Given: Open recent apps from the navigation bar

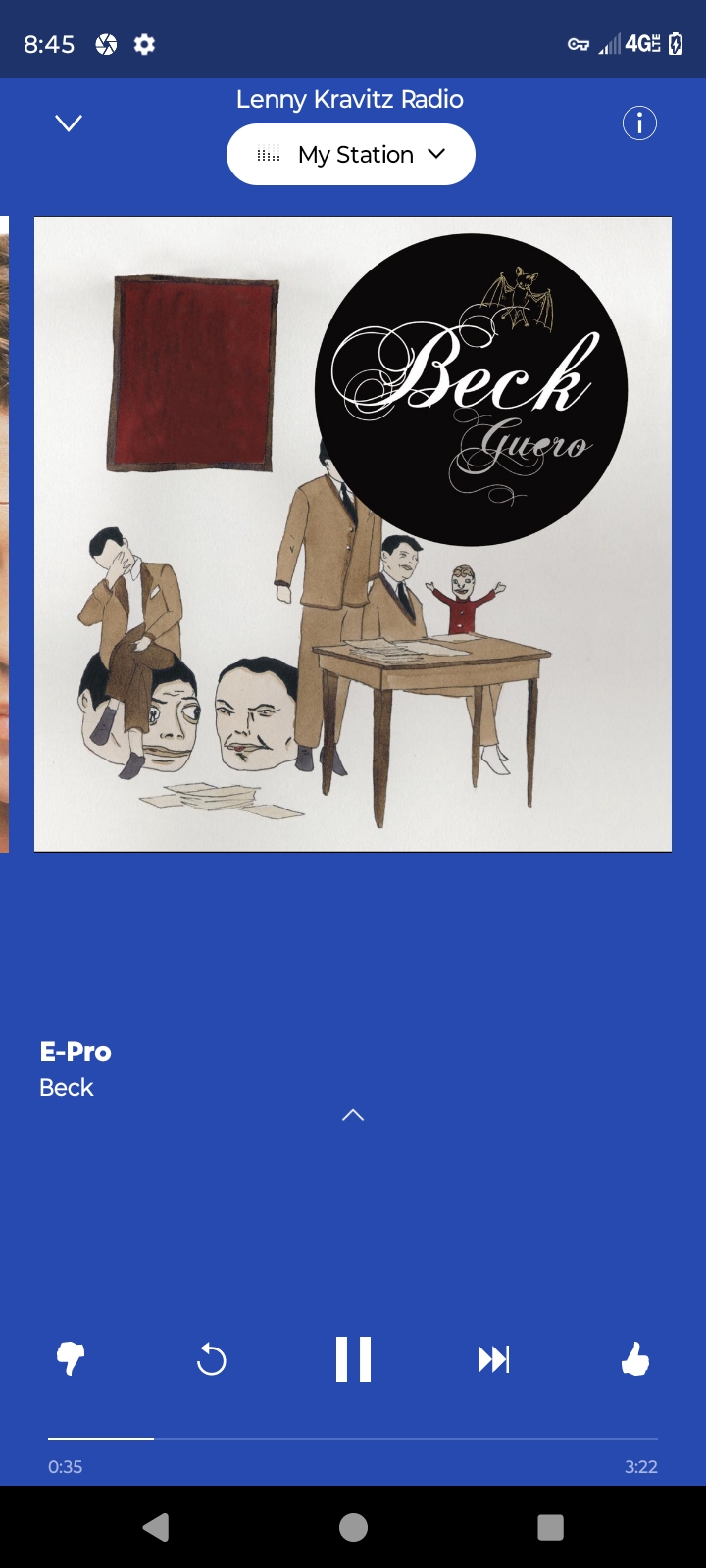Looking at the screenshot, I should click(550, 1527).
